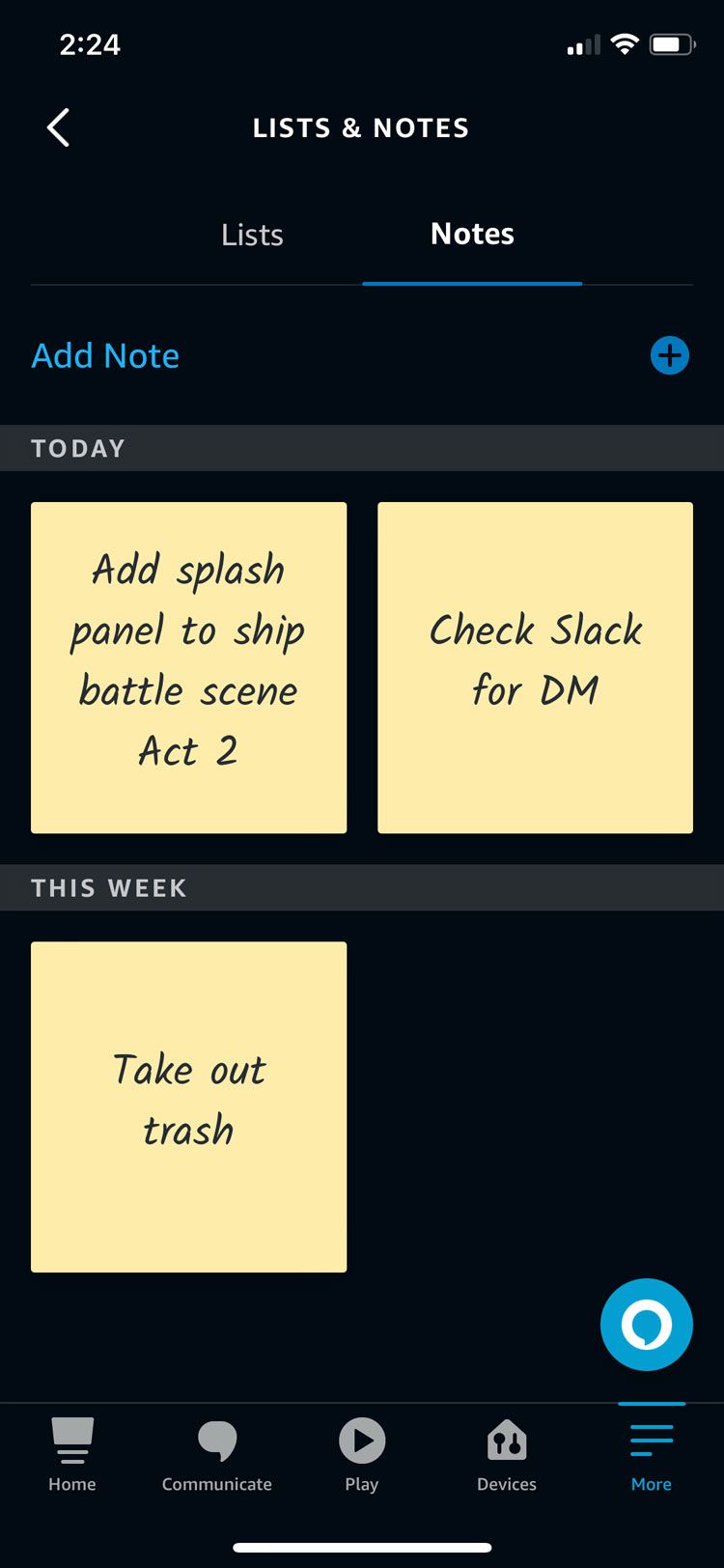The width and height of the screenshot is (724, 1568).
Task: Open the Play tab
Action: [x=362, y=1455]
